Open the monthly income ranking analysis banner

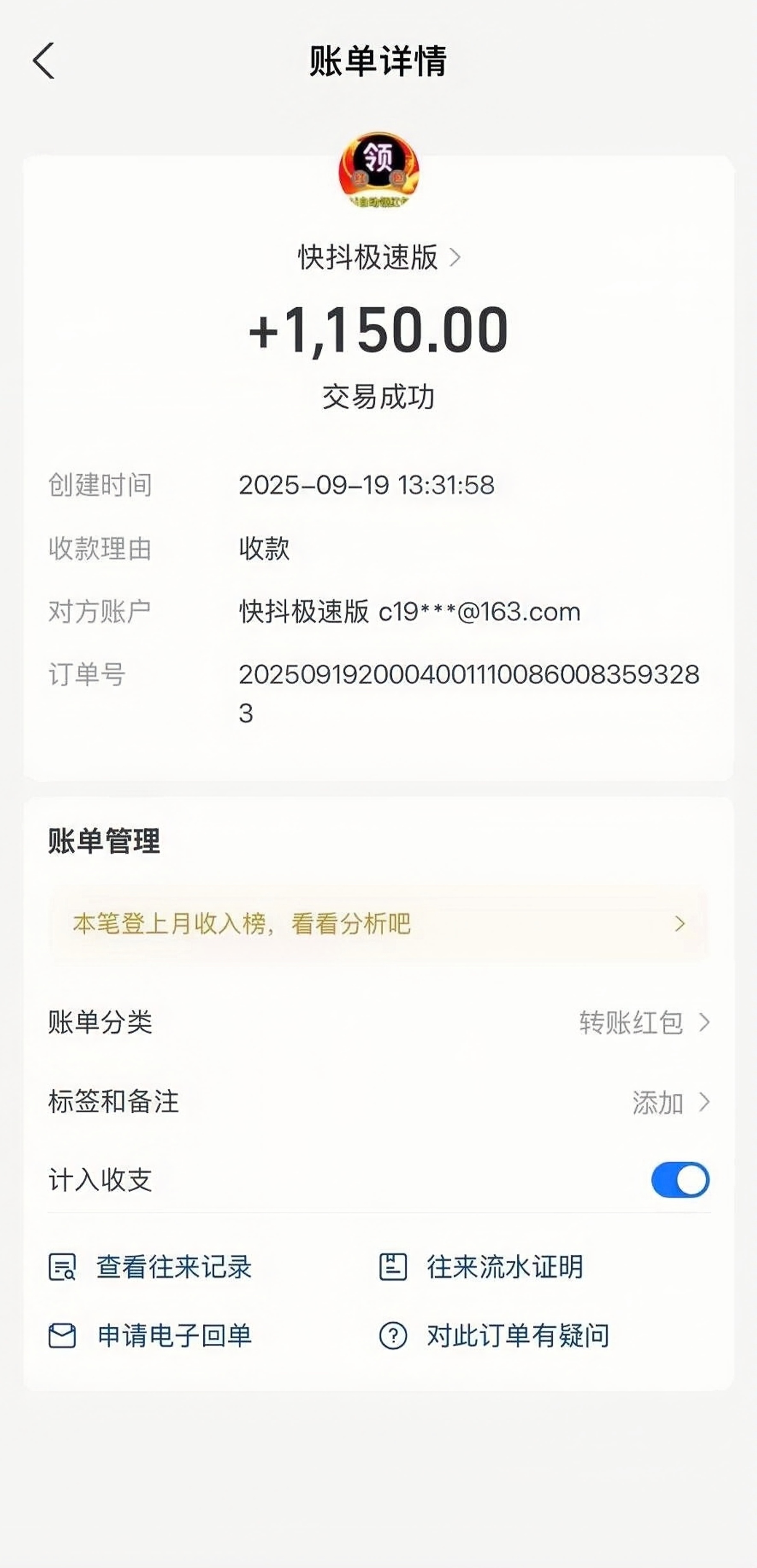pos(378,924)
